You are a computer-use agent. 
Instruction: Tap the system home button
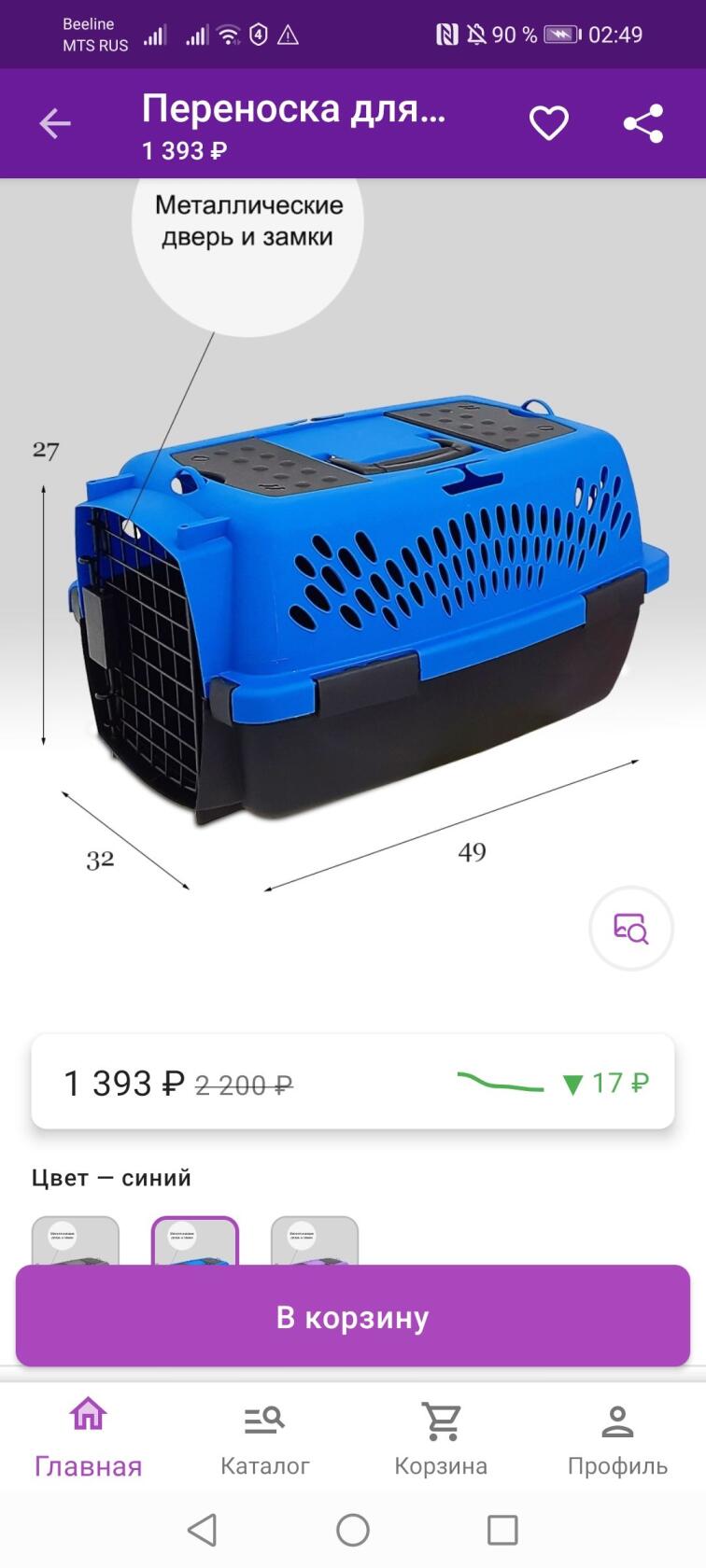[x=353, y=1530]
